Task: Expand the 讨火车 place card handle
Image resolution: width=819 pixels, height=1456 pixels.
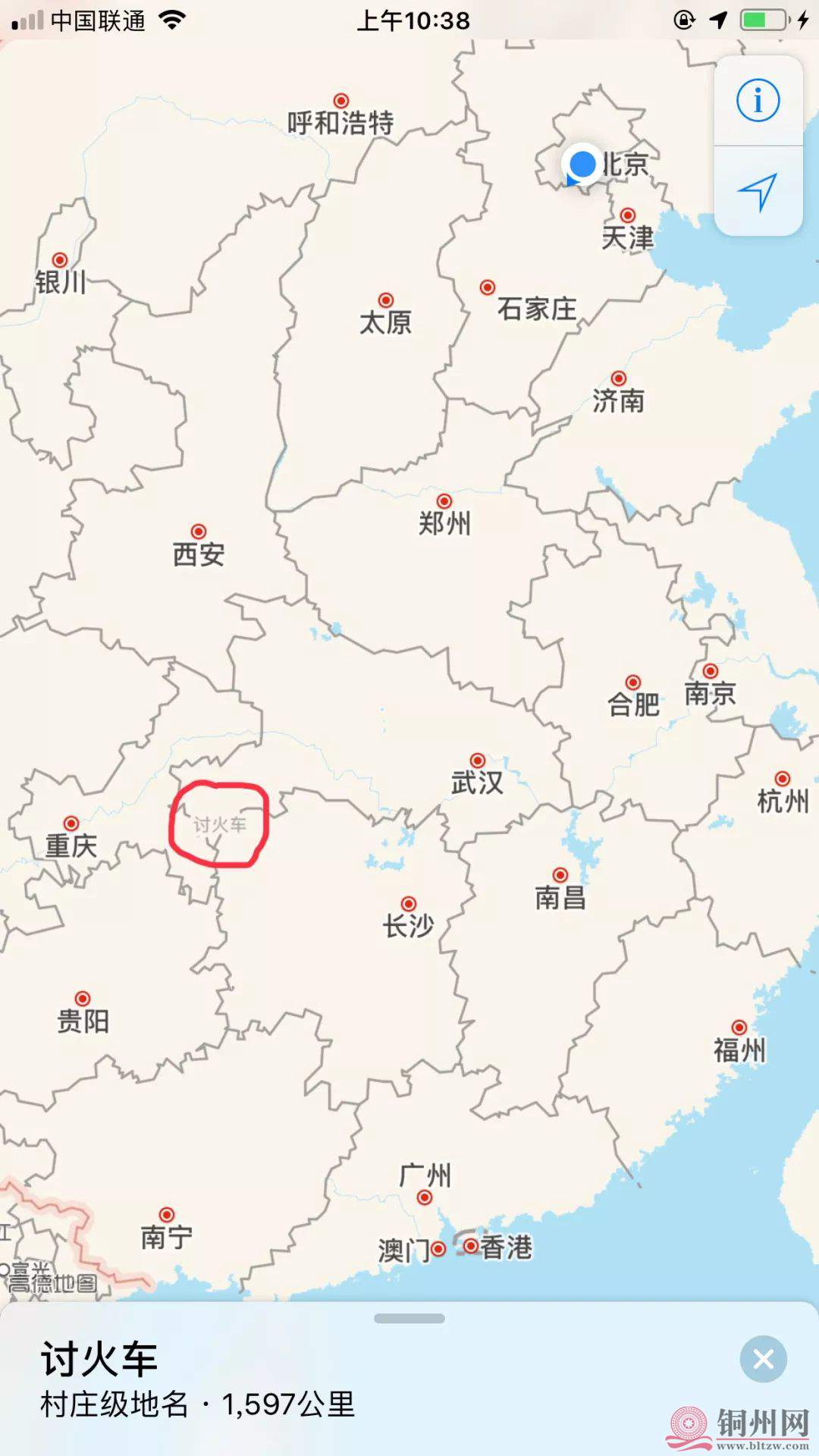Action: pyautogui.click(x=409, y=1319)
